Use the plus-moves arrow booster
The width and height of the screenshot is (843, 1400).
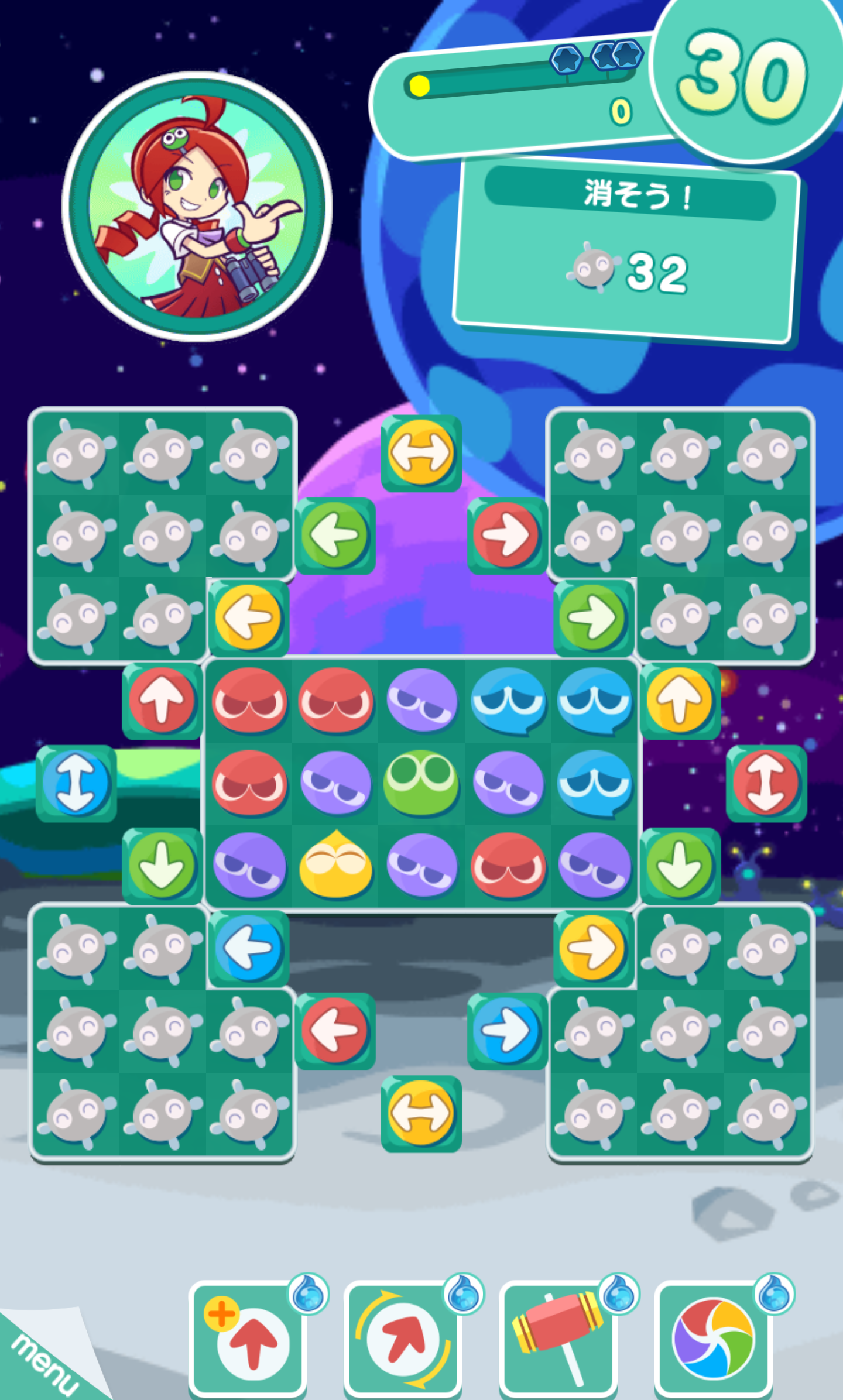click(248, 1341)
